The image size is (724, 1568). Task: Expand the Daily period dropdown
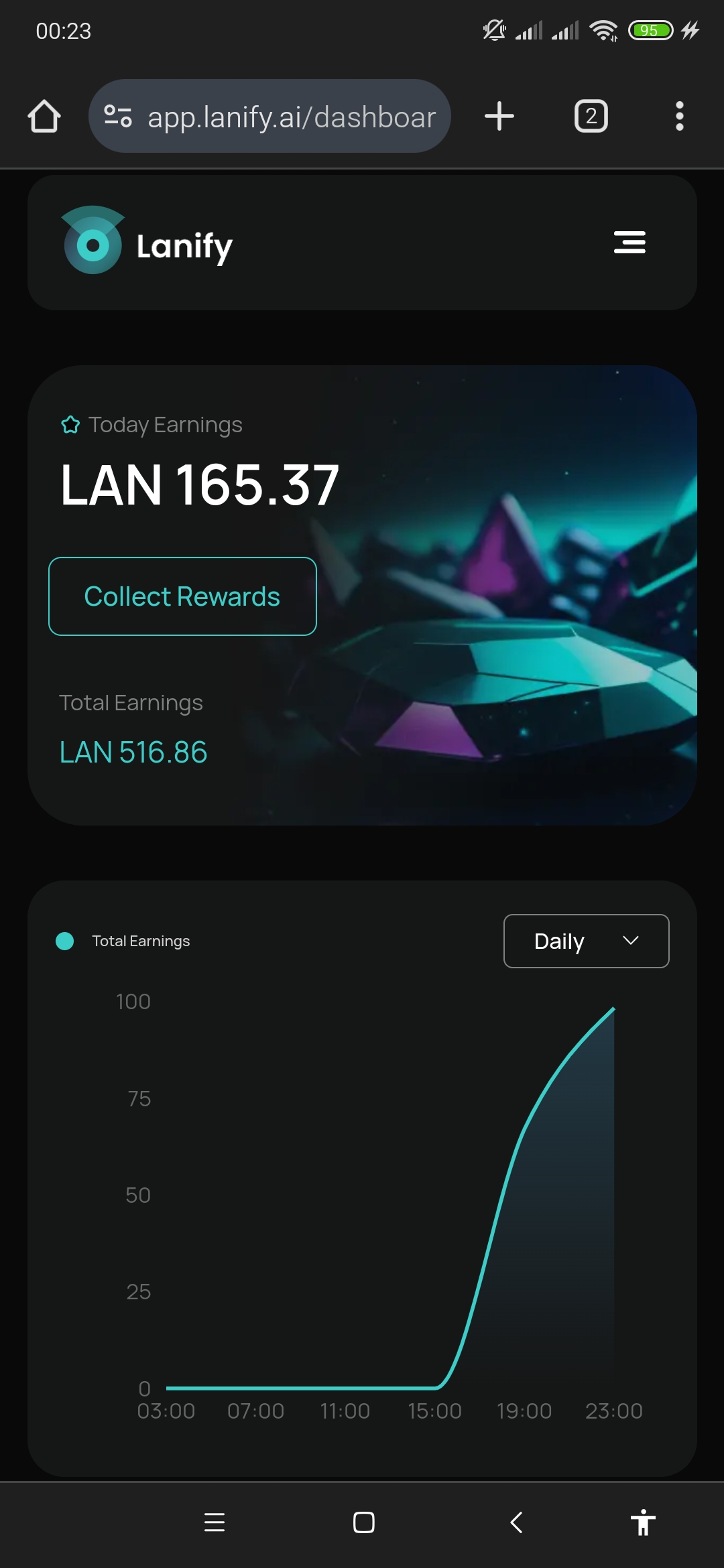click(586, 941)
